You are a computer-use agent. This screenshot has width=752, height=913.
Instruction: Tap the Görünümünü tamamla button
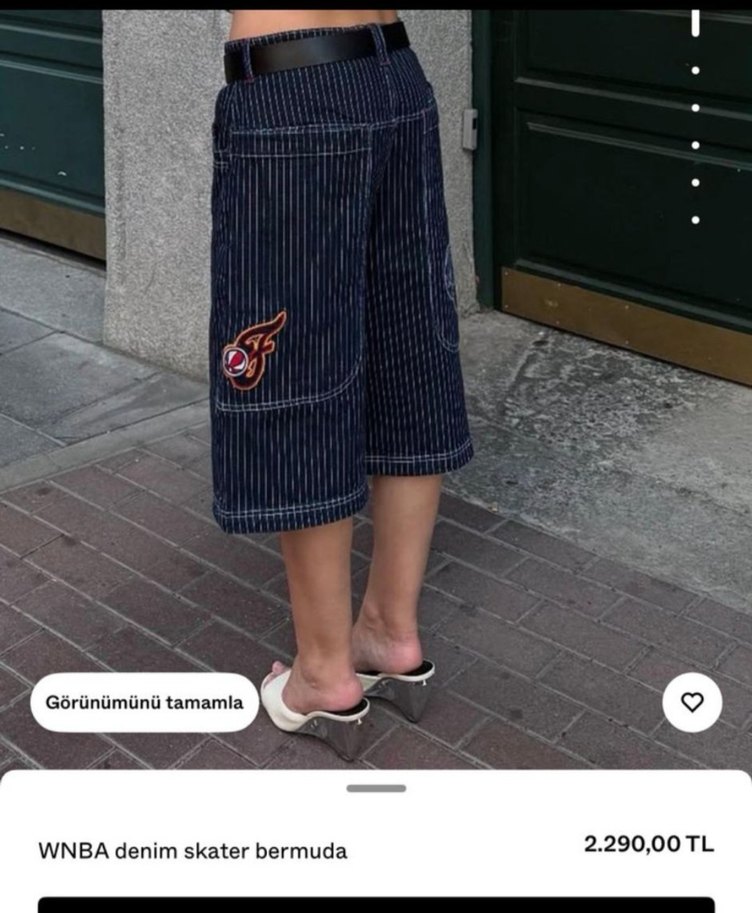coord(144,702)
